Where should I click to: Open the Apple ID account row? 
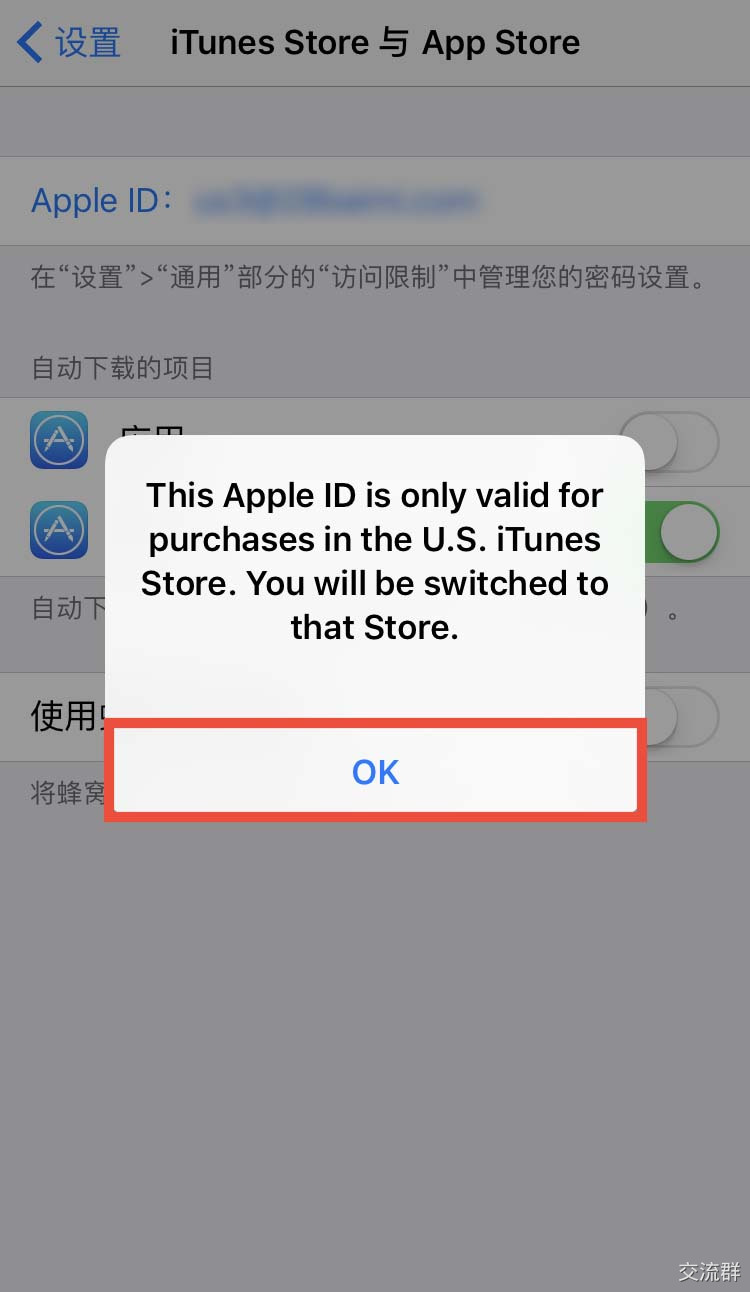(x=255, y=201)
